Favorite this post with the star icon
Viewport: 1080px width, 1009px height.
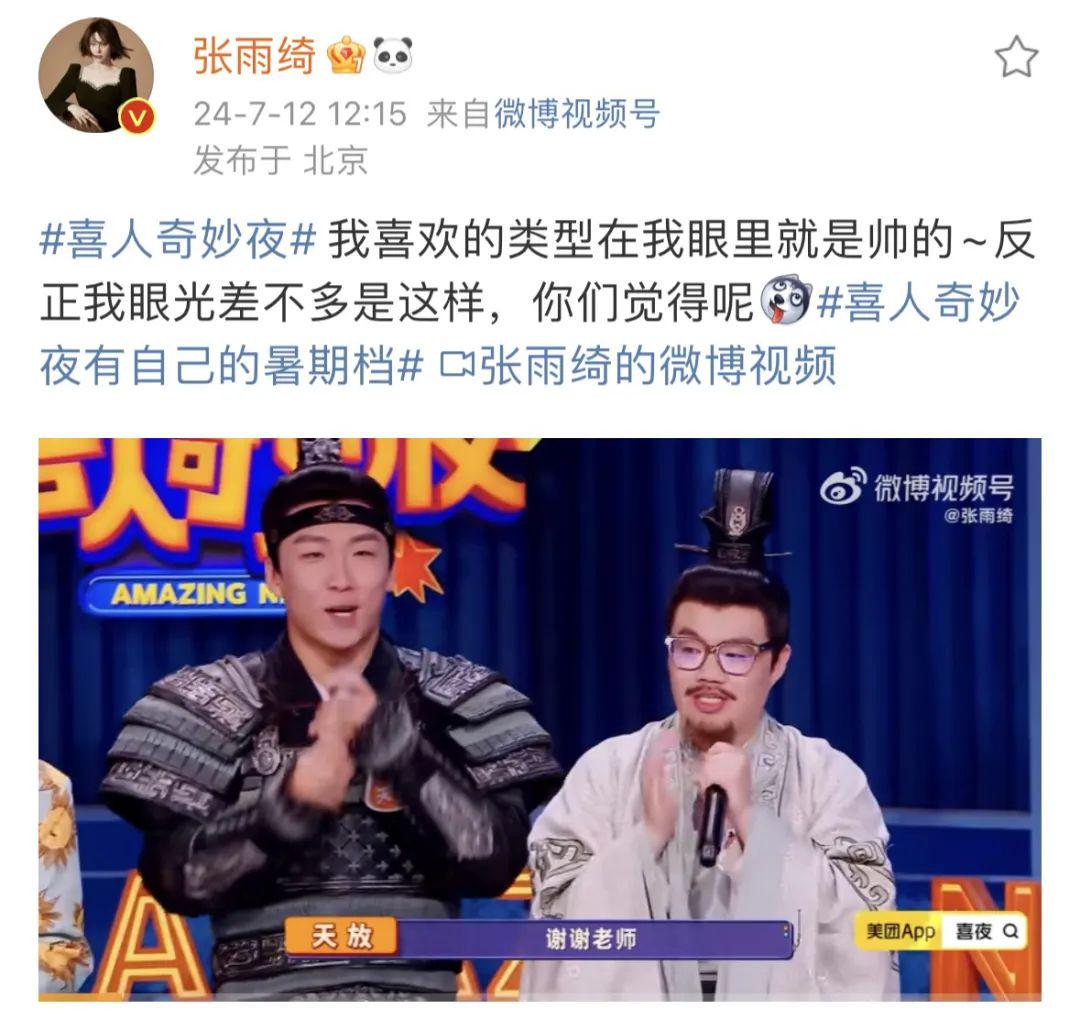tap(1016, 58)
